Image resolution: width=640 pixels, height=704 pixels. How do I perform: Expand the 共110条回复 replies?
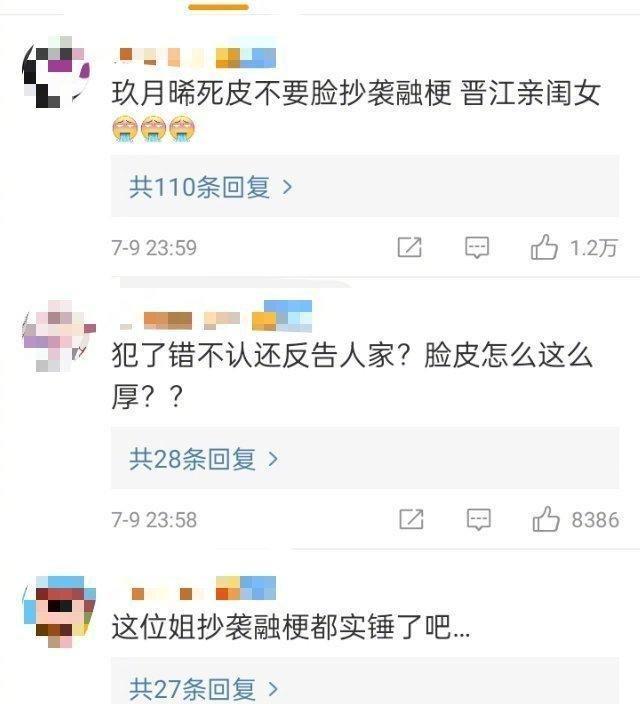pyautogui.click(x=210, y=187)
